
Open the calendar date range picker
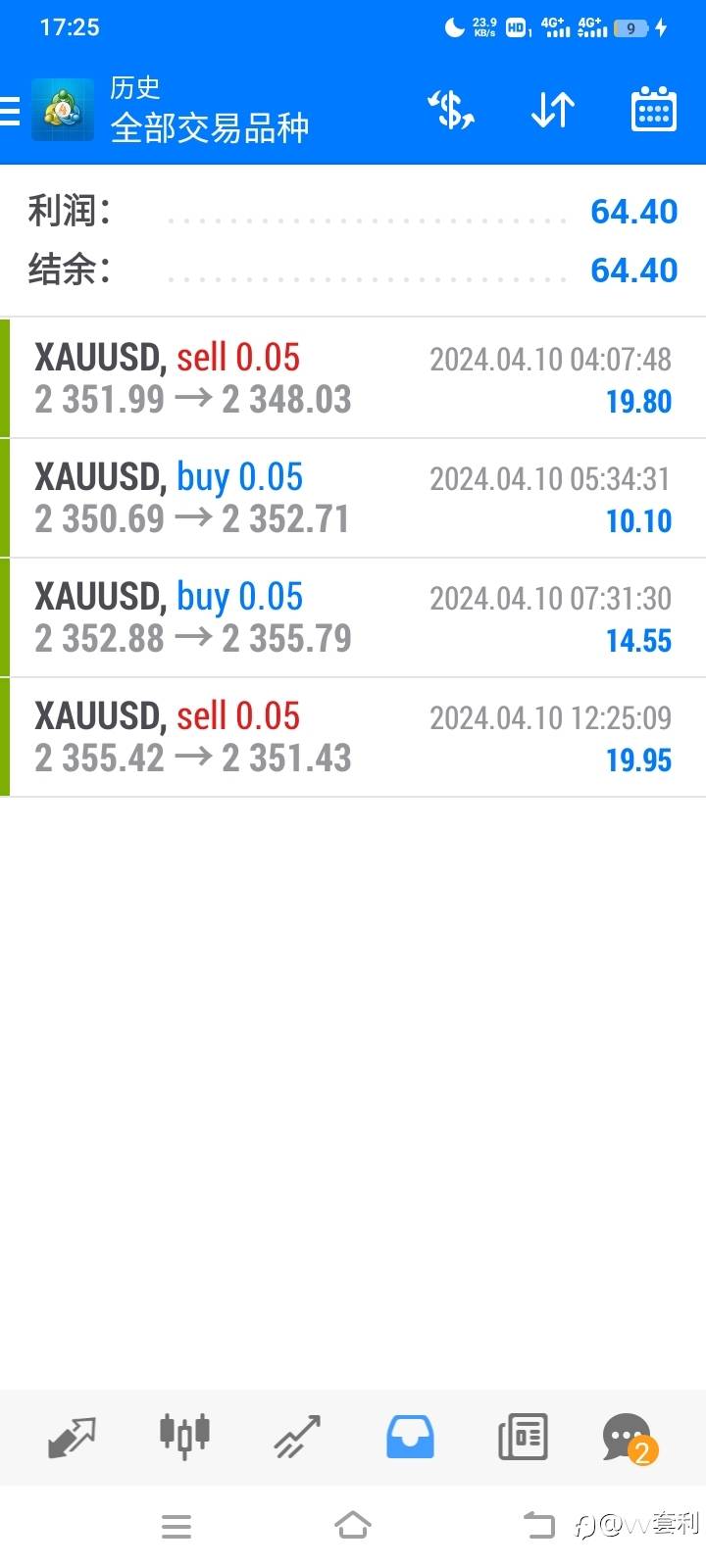pyautogui.click(x=653, y=110)
